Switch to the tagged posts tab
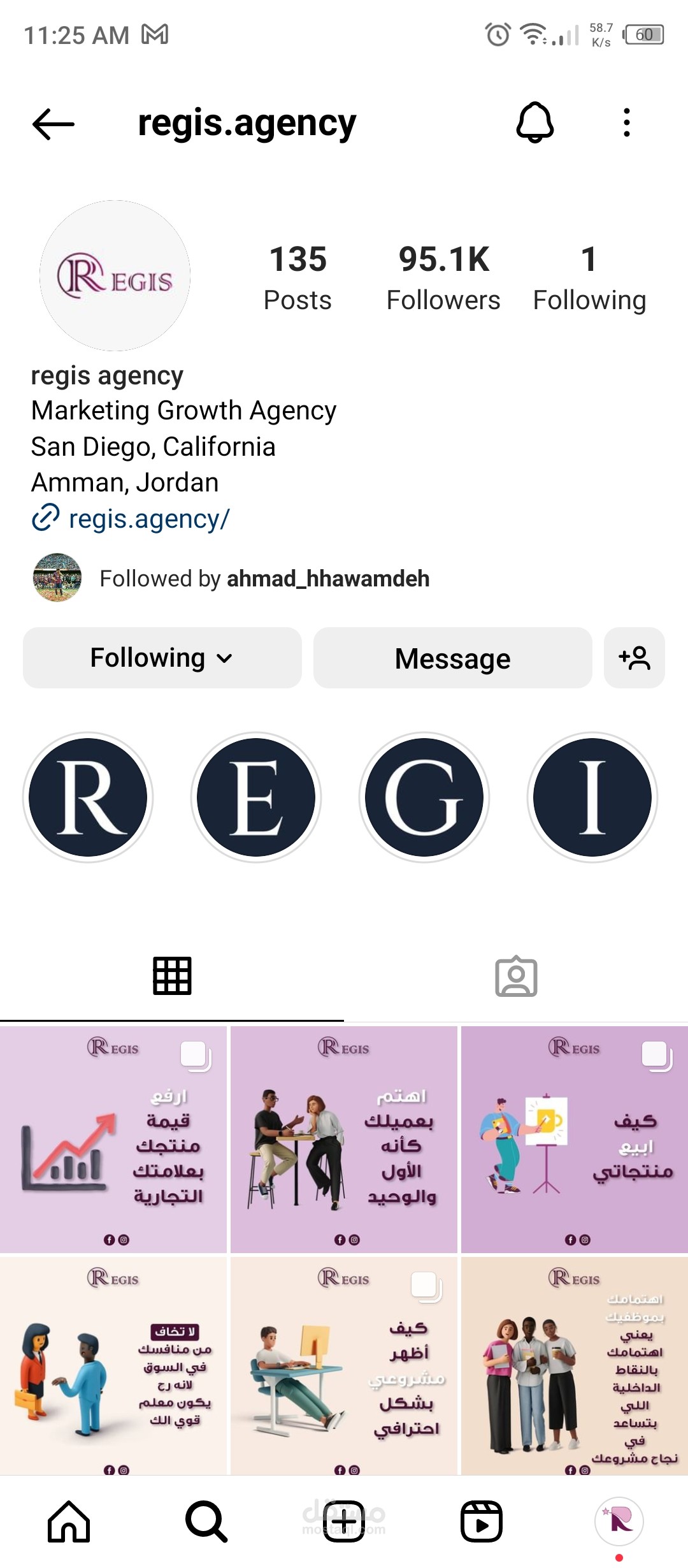This screenshot has height=1568, width=688. [516, 976]
